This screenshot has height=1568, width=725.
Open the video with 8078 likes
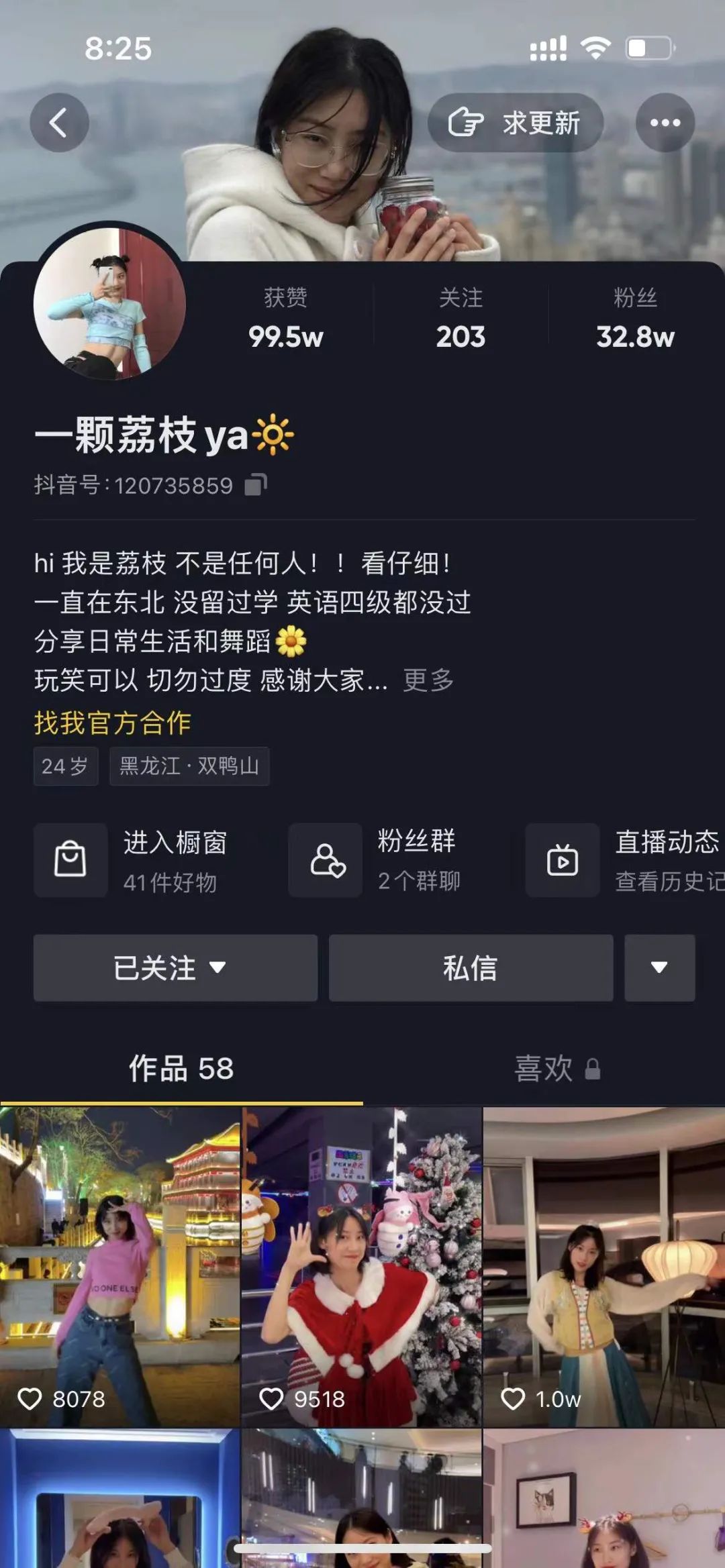pos(119,1268)
